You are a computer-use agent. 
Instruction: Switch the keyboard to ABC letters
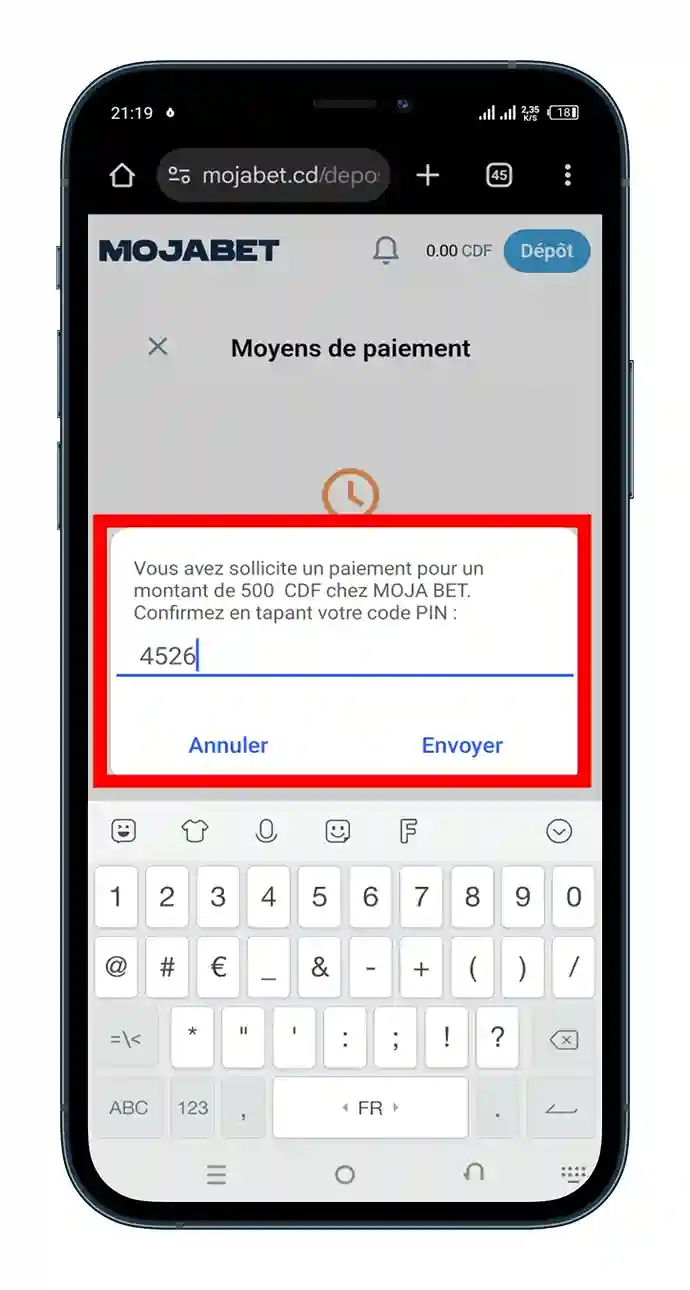tap(128, 1107)
